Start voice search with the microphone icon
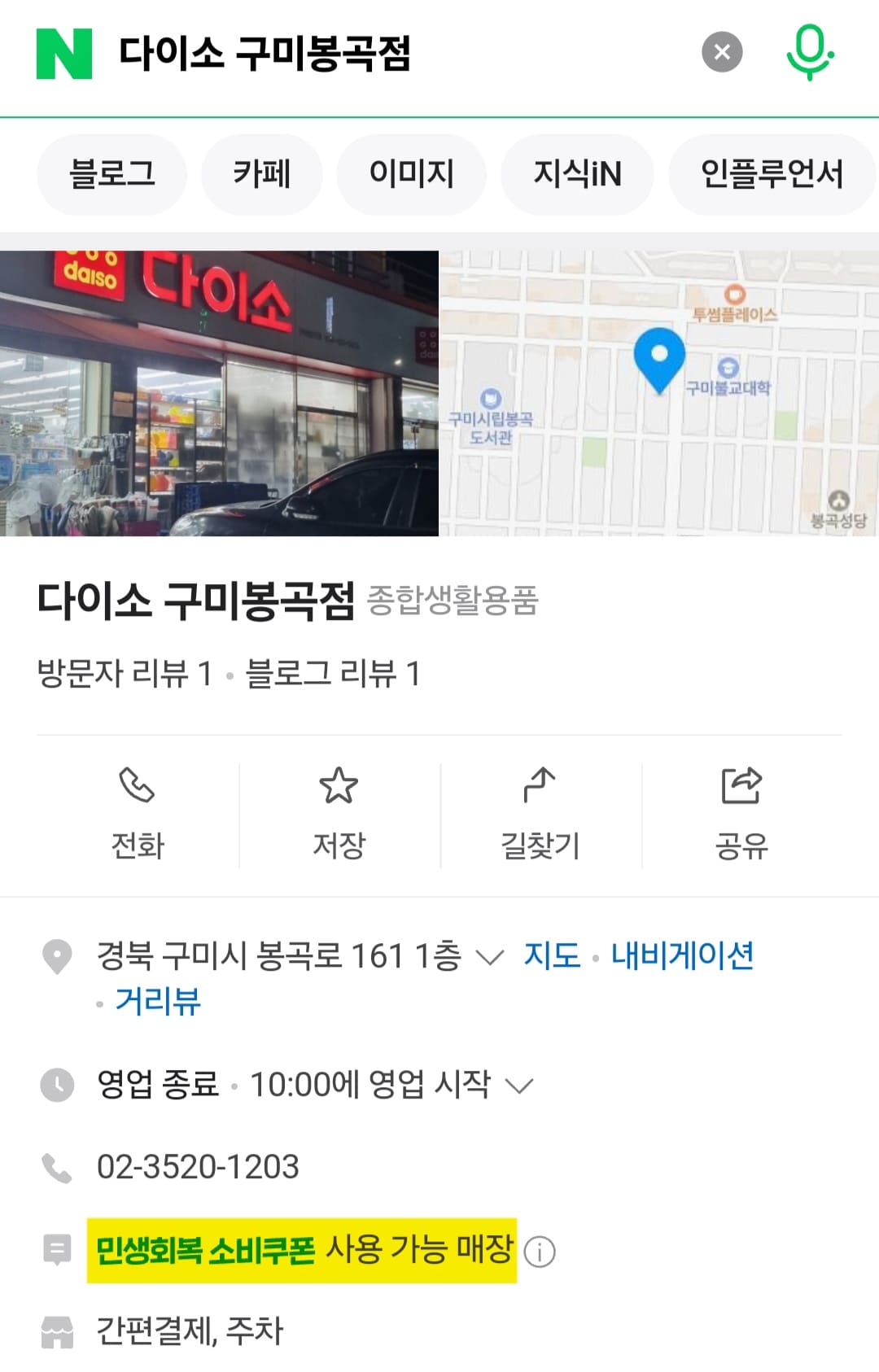This screenshot has width=879, height=1372. coord(810,51)
